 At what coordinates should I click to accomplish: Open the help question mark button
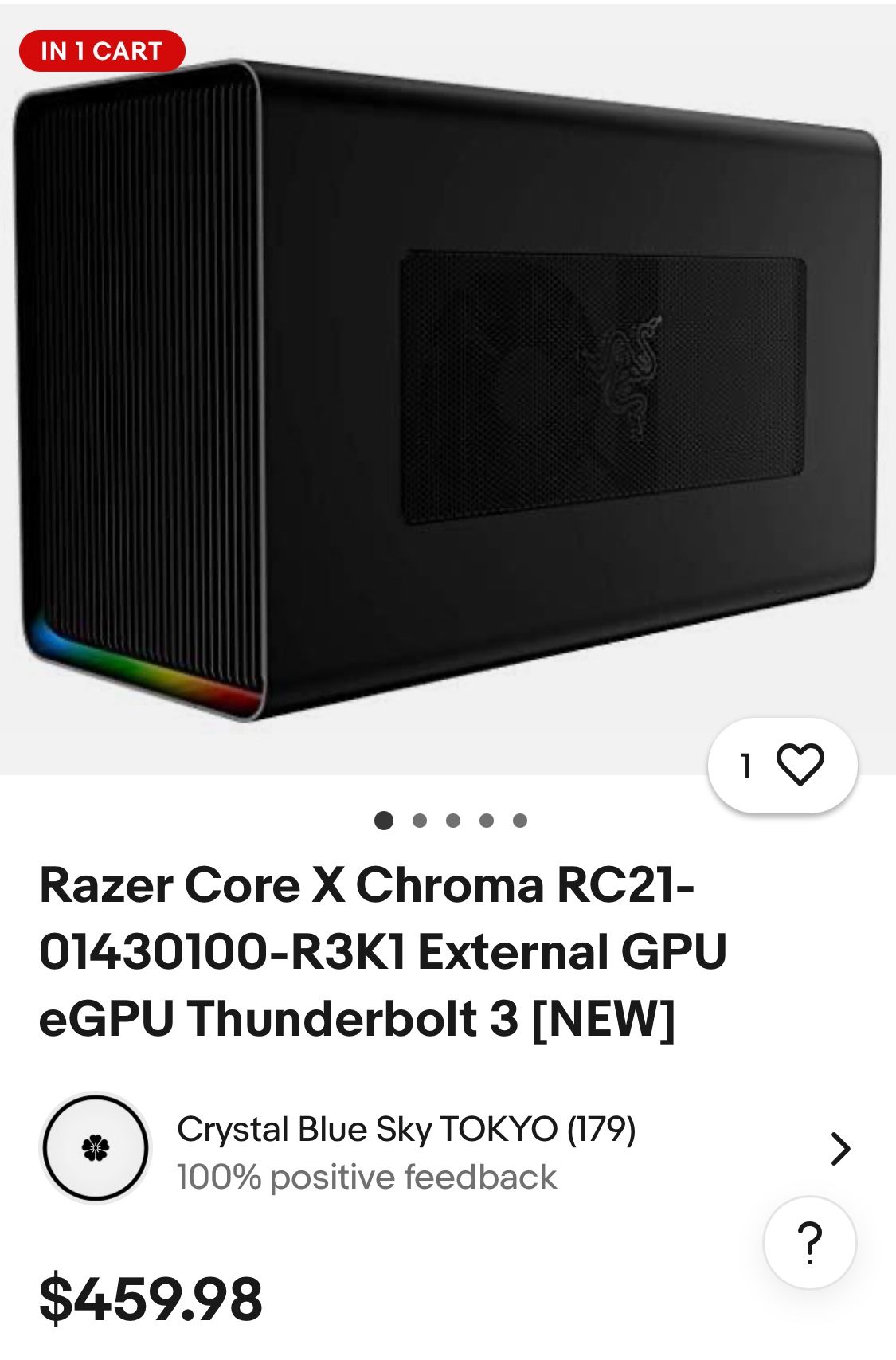tap(810, 1241)
